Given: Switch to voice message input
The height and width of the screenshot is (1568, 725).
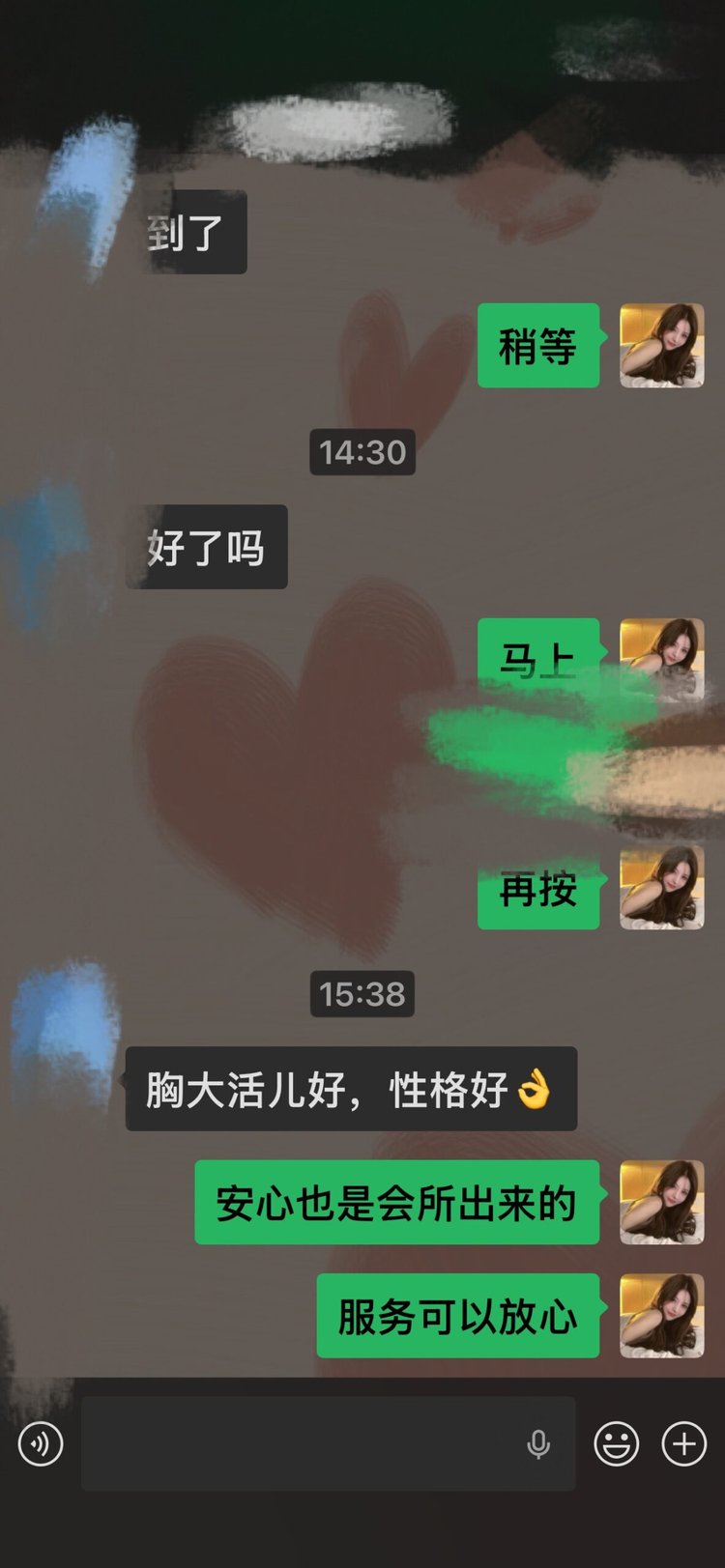Looking at the screenshot, I should tap(41, 1444).
